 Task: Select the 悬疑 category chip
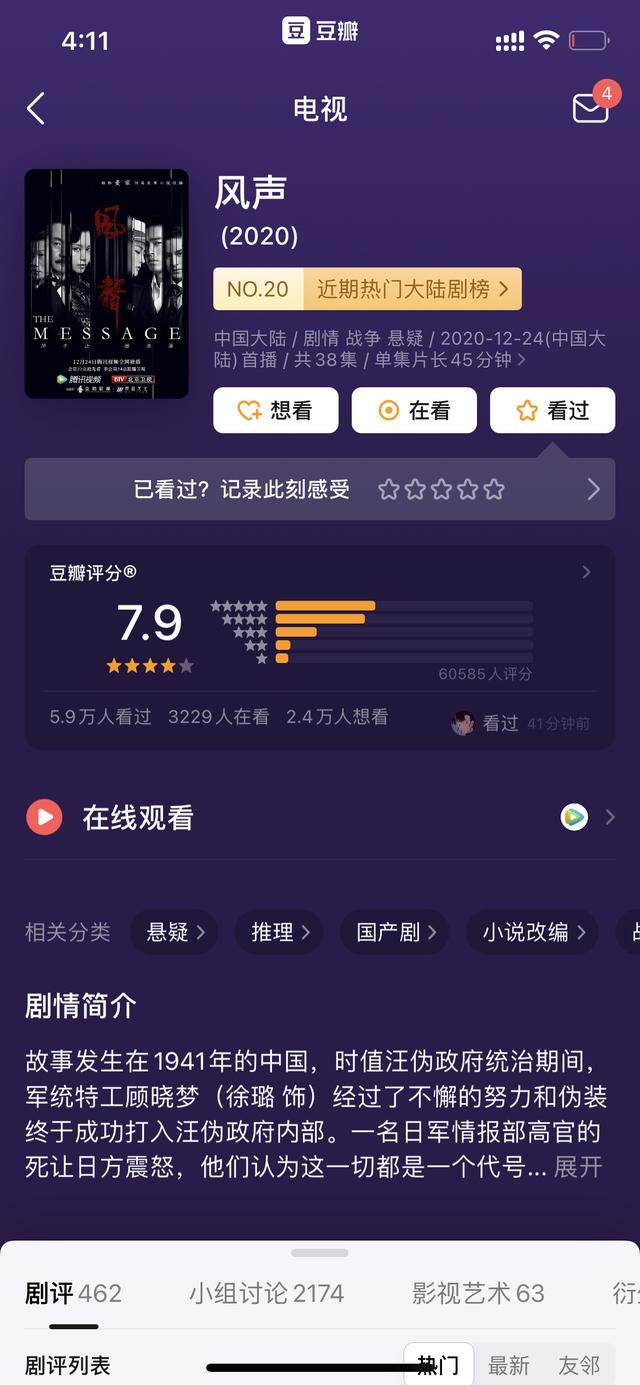tap(175, 932)
